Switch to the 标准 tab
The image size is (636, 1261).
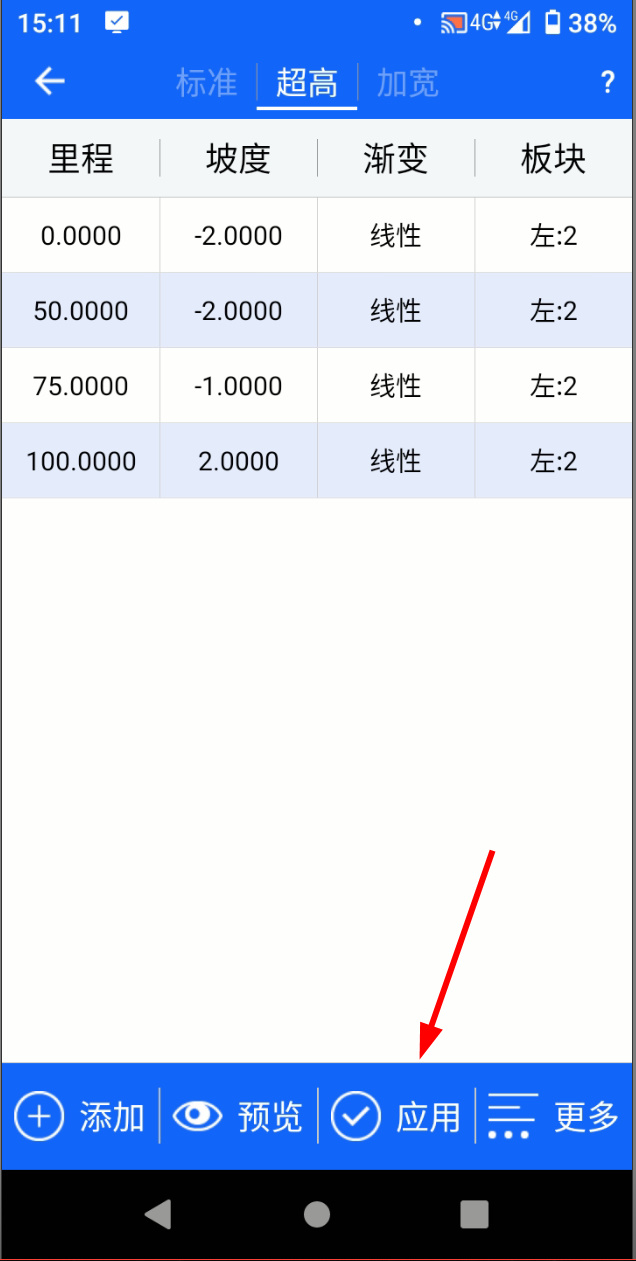[207, 83]
